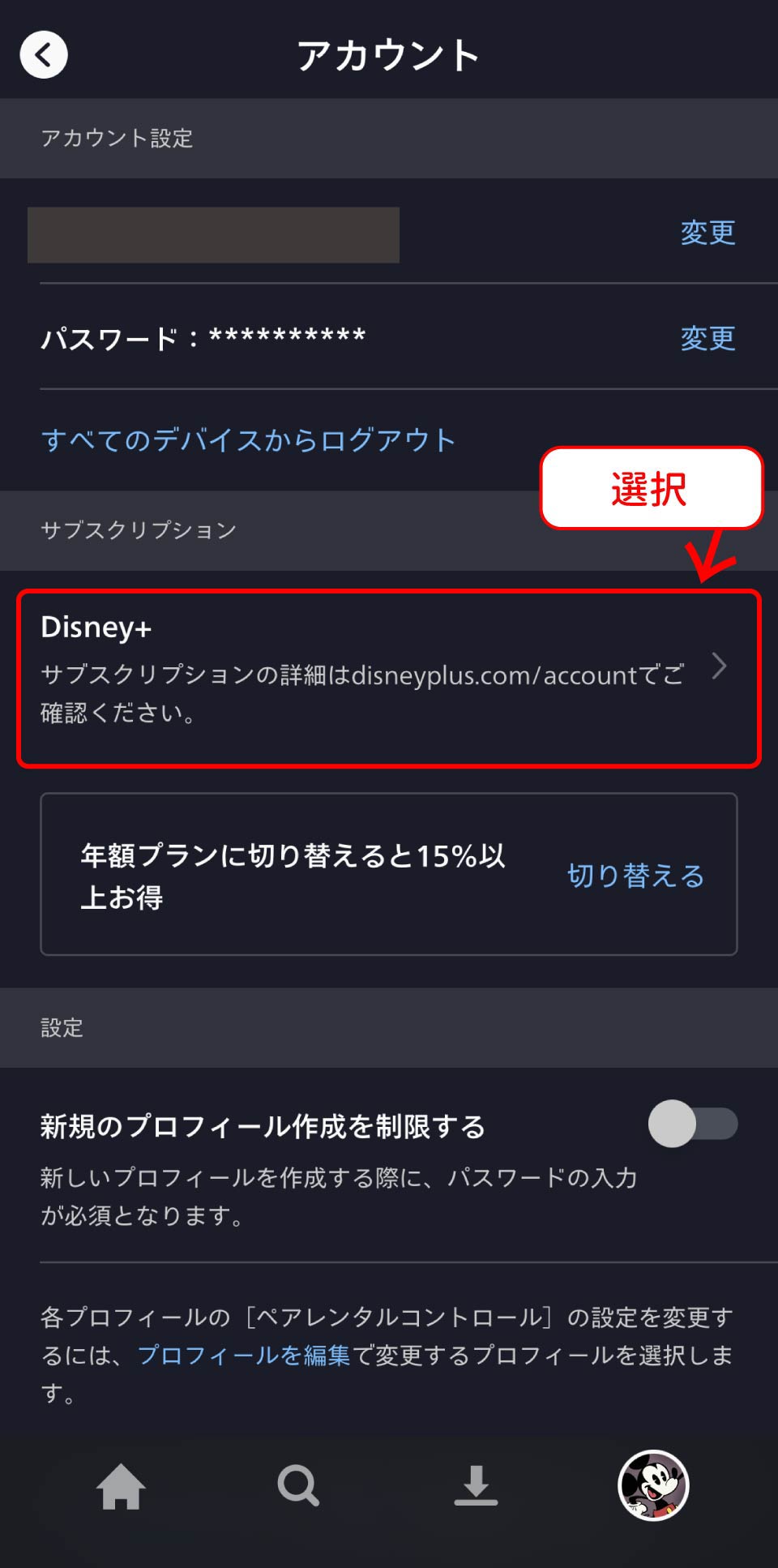The image size is (778, 1568).
Task: Select すべてのデバイスからログアウト
Action: [x=248, y=440]
